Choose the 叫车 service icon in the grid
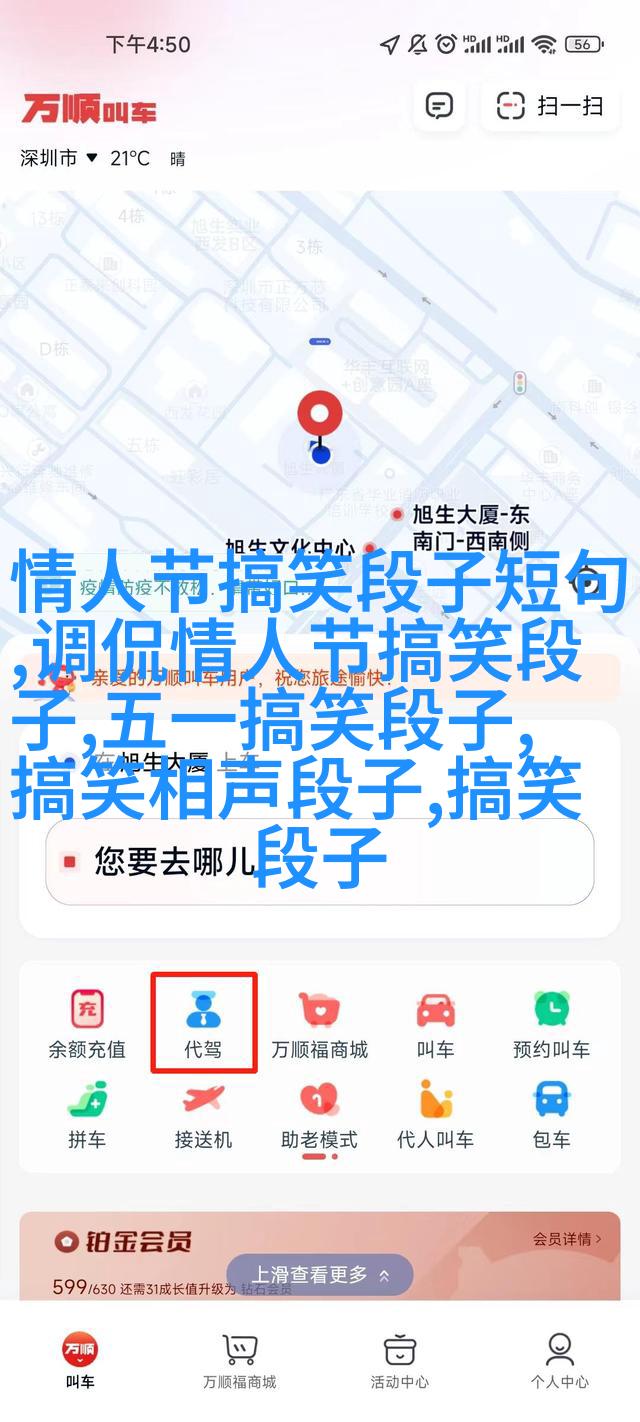The image size is (640, 1422). 435,1024
